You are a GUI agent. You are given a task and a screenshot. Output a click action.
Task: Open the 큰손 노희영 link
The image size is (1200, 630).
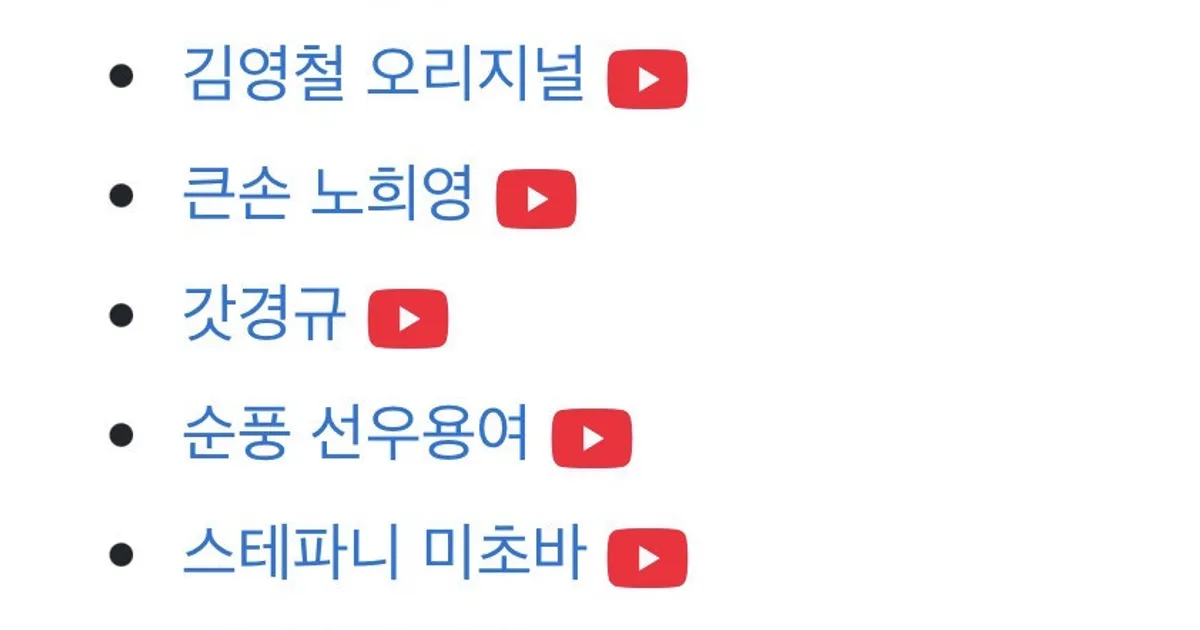(x=327, y=195)
